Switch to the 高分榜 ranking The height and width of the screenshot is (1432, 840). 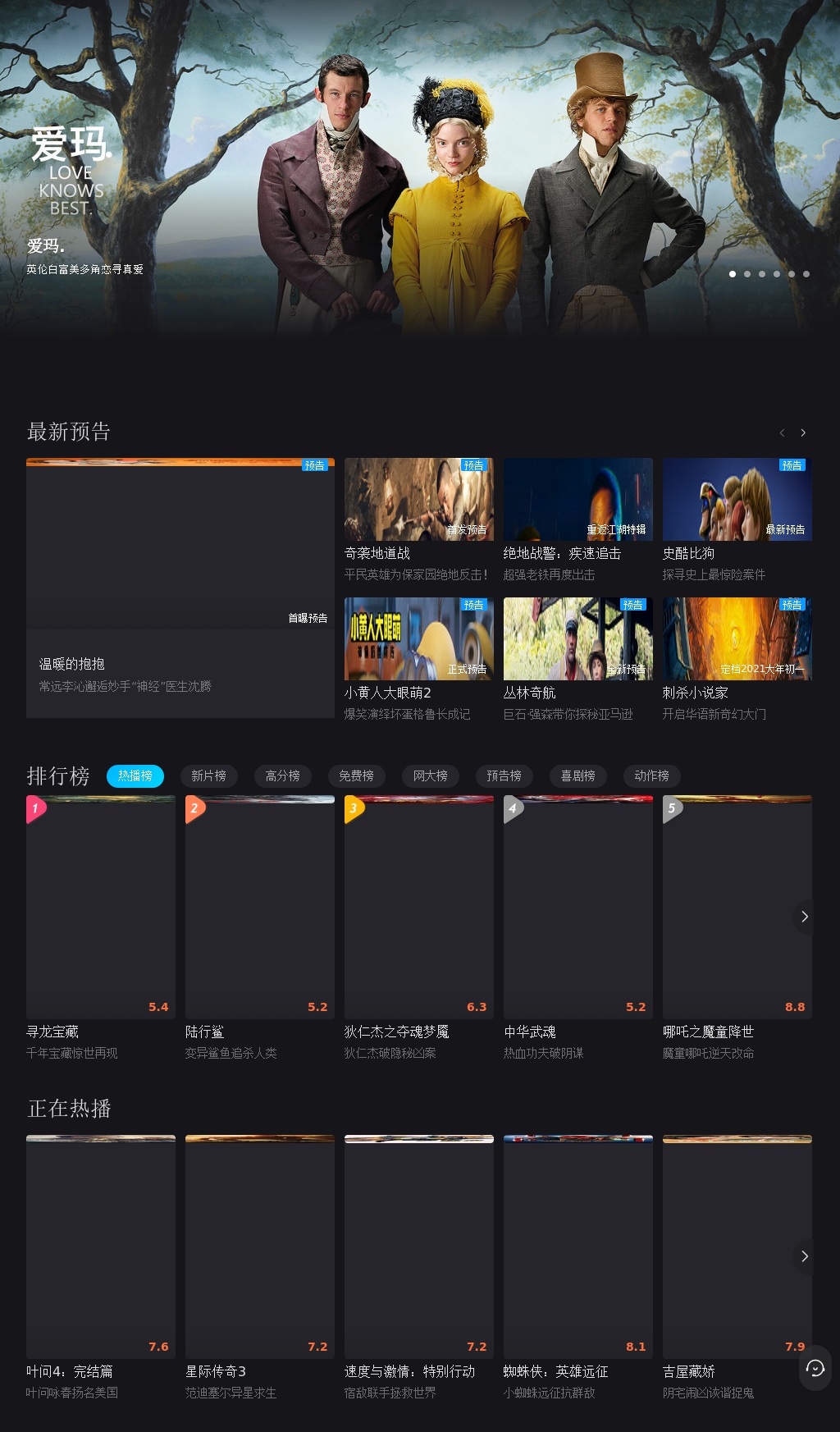[x=282, y=776]
